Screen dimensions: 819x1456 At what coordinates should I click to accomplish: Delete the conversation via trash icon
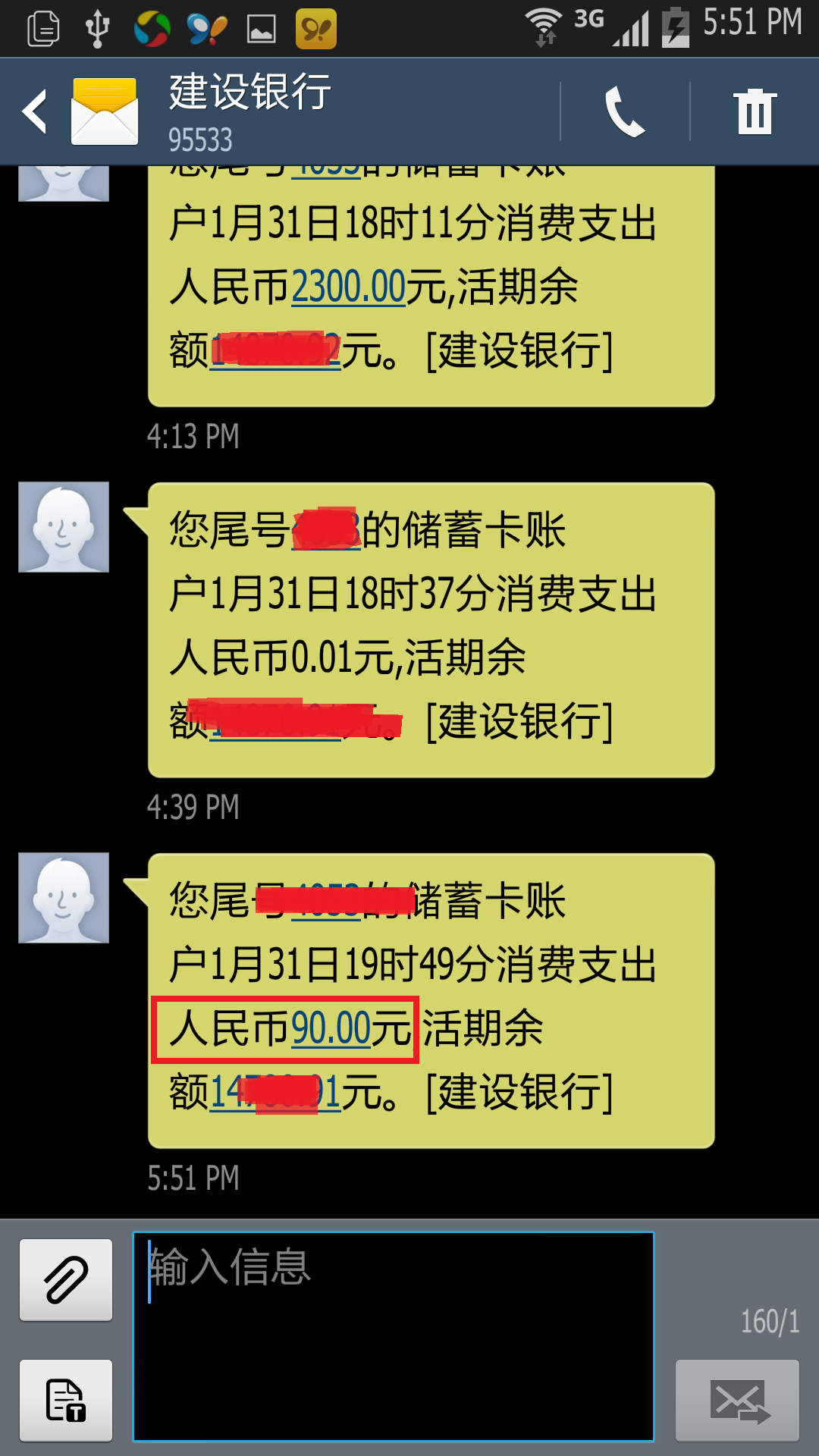[x=755, y=111]
